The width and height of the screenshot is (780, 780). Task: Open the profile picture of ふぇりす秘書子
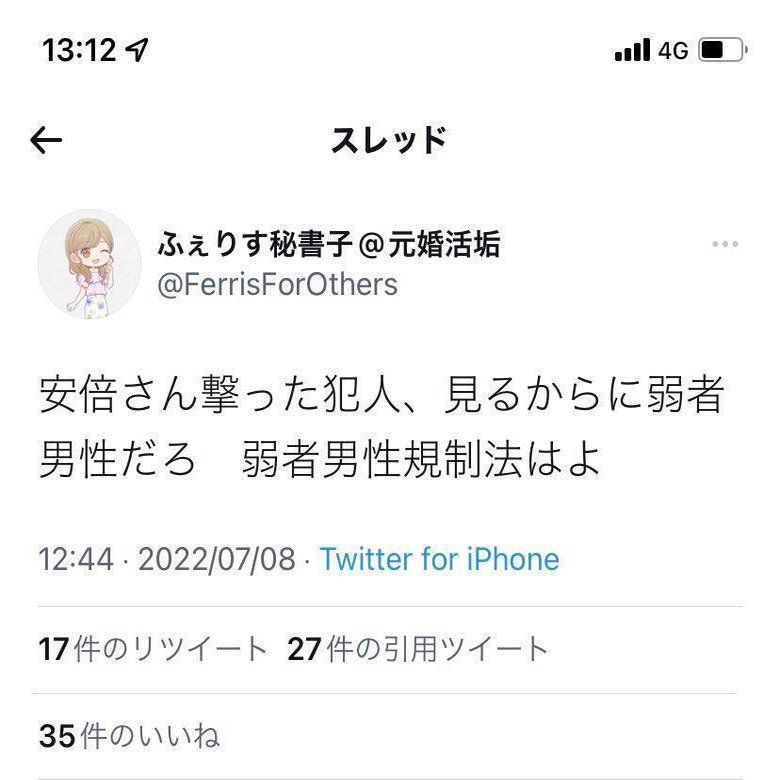click(89, 264)
